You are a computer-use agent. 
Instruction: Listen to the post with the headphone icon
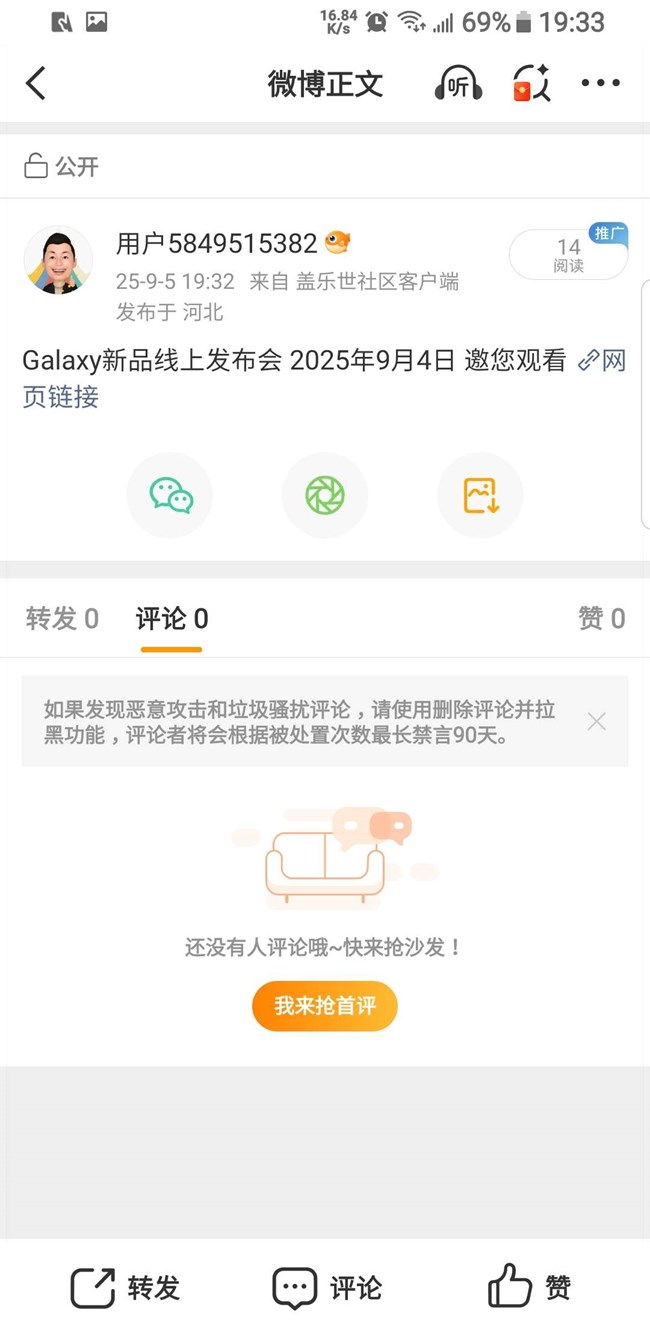(x=458, y=84)
